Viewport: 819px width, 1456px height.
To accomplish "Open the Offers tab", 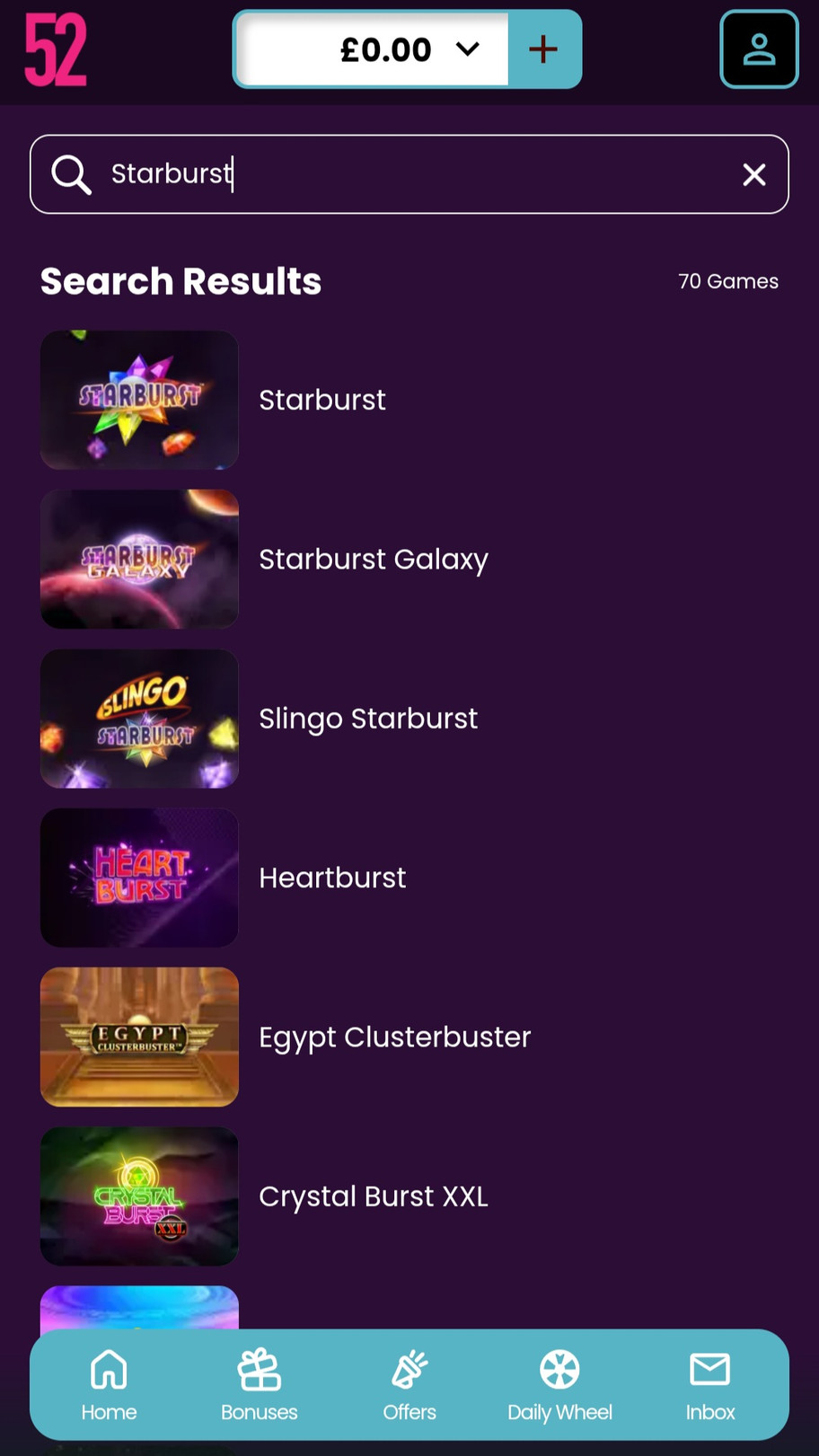I will click(409, 1385).
